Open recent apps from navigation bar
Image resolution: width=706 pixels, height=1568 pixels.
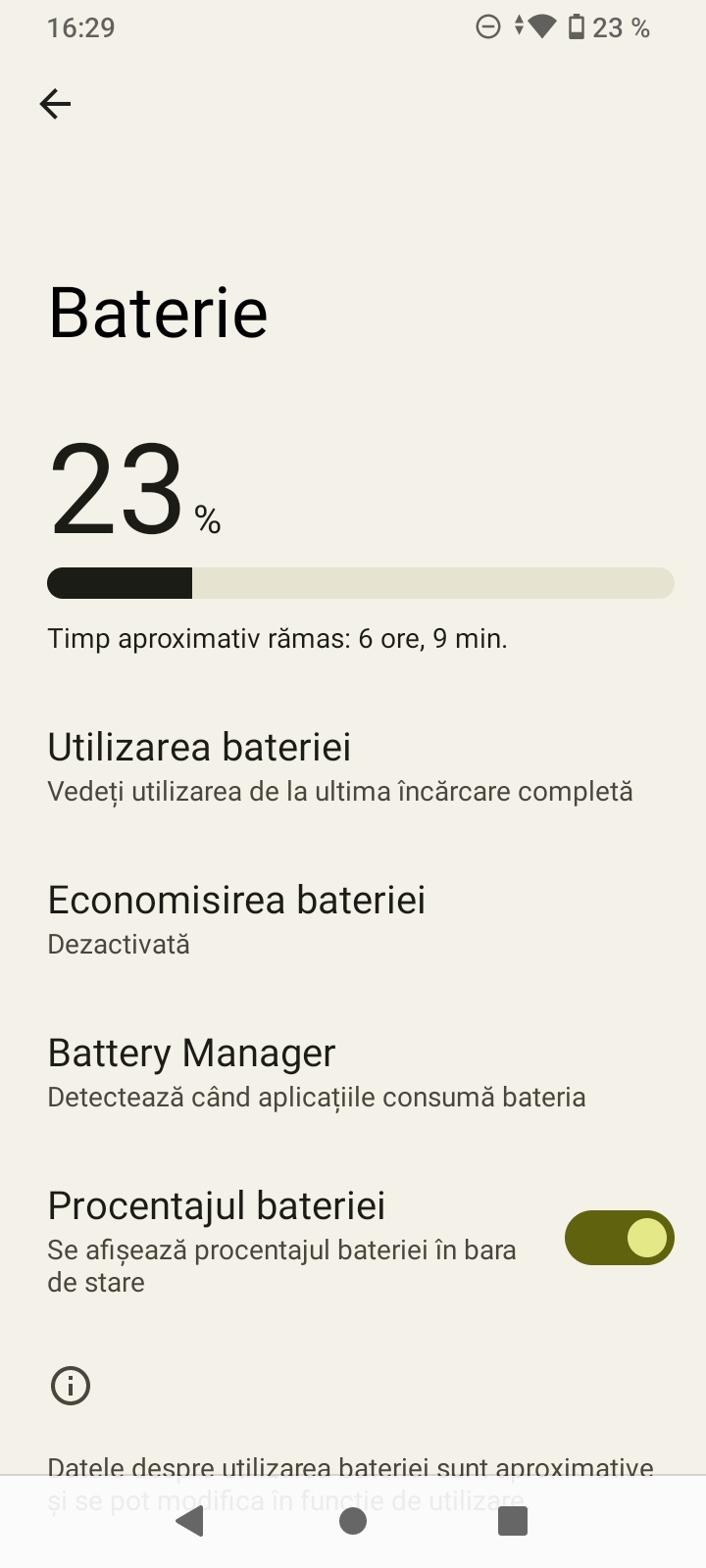click(513, 1521)
